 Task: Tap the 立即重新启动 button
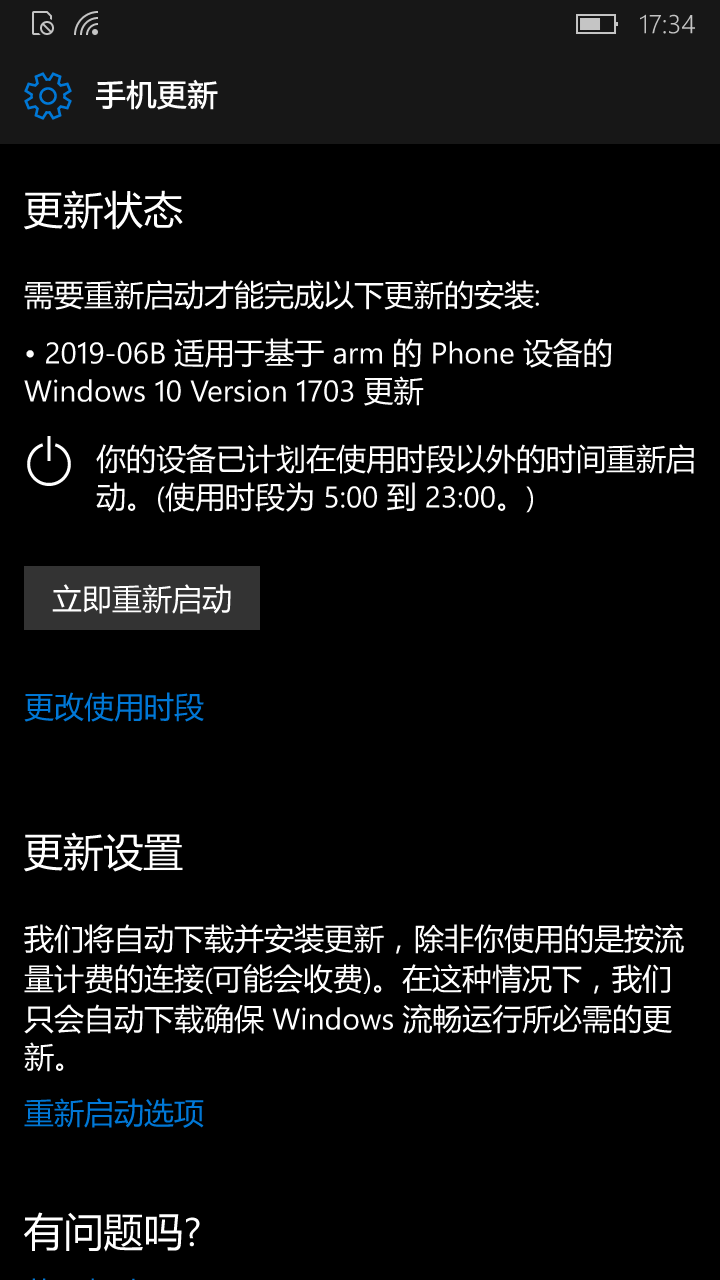142,598
